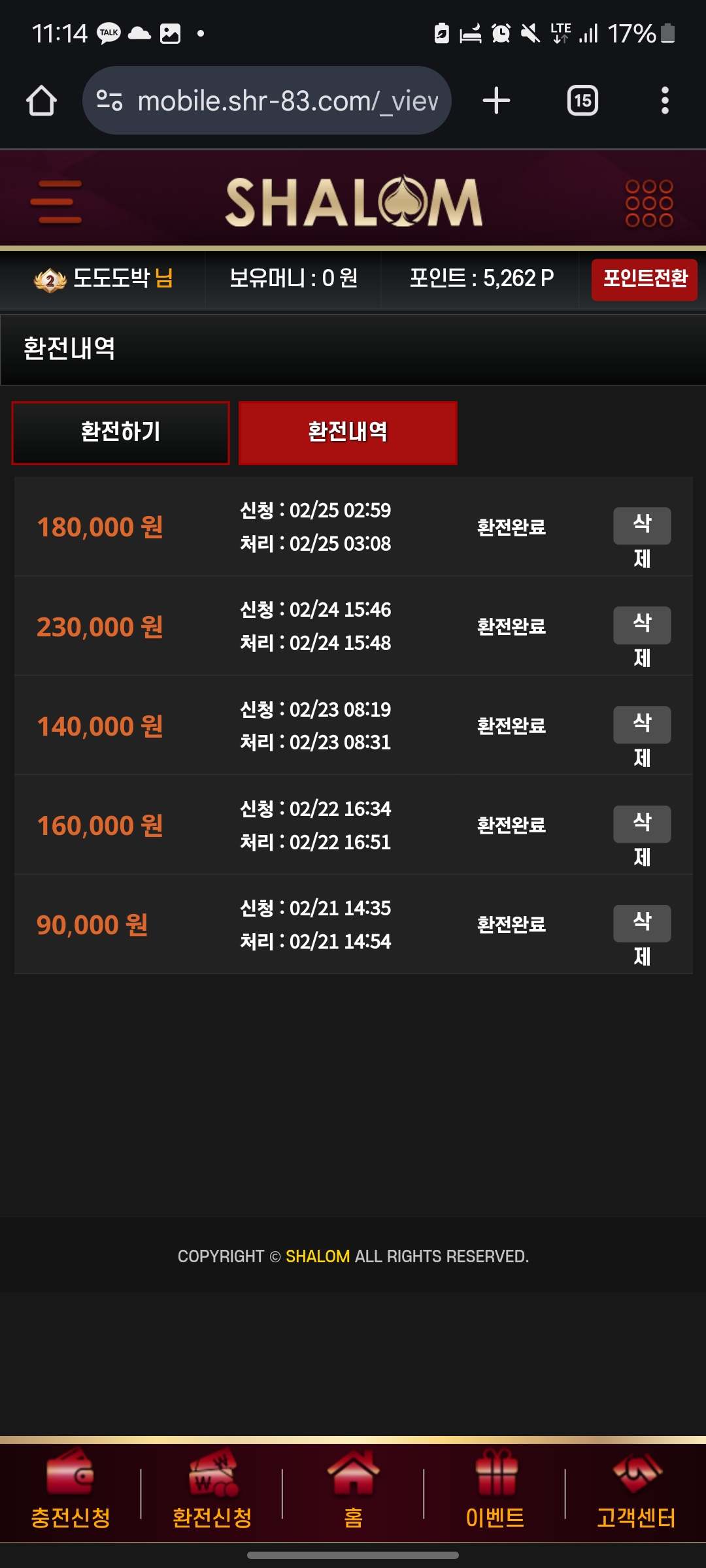Remove the 140,000 원 withdrawal entry
This screenshot has width=706, height=1568.
coord(641,725)
